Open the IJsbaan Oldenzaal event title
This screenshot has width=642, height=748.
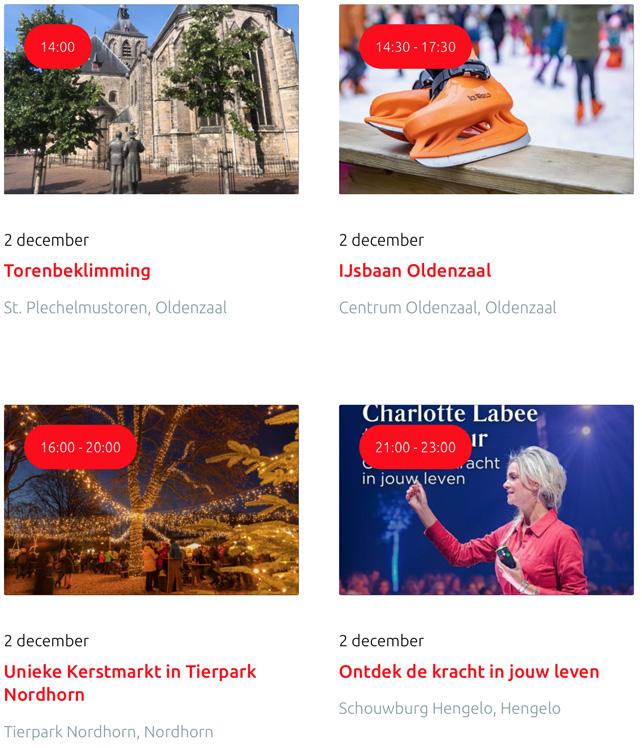(x=415, y=271)
